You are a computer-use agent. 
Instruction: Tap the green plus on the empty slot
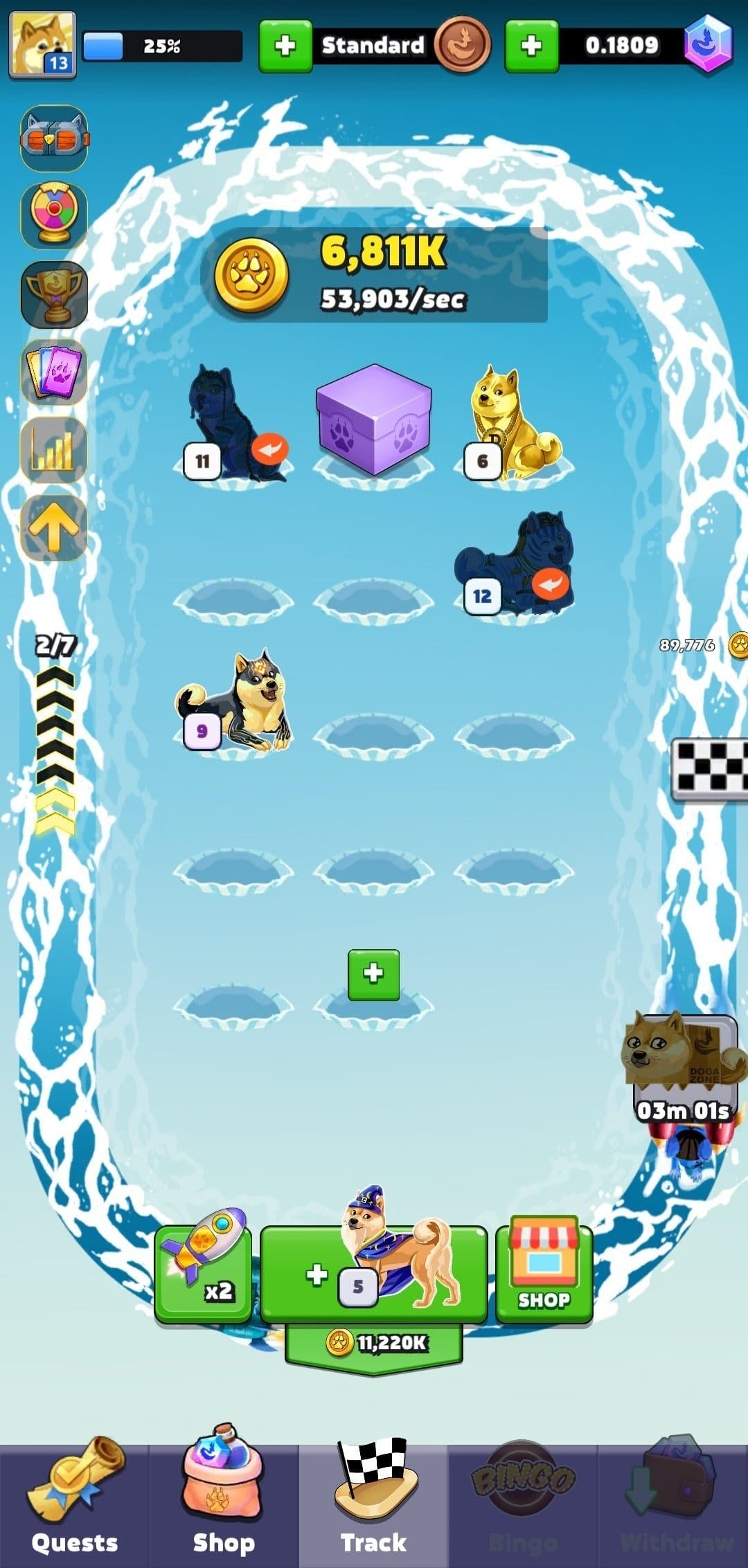373,974
